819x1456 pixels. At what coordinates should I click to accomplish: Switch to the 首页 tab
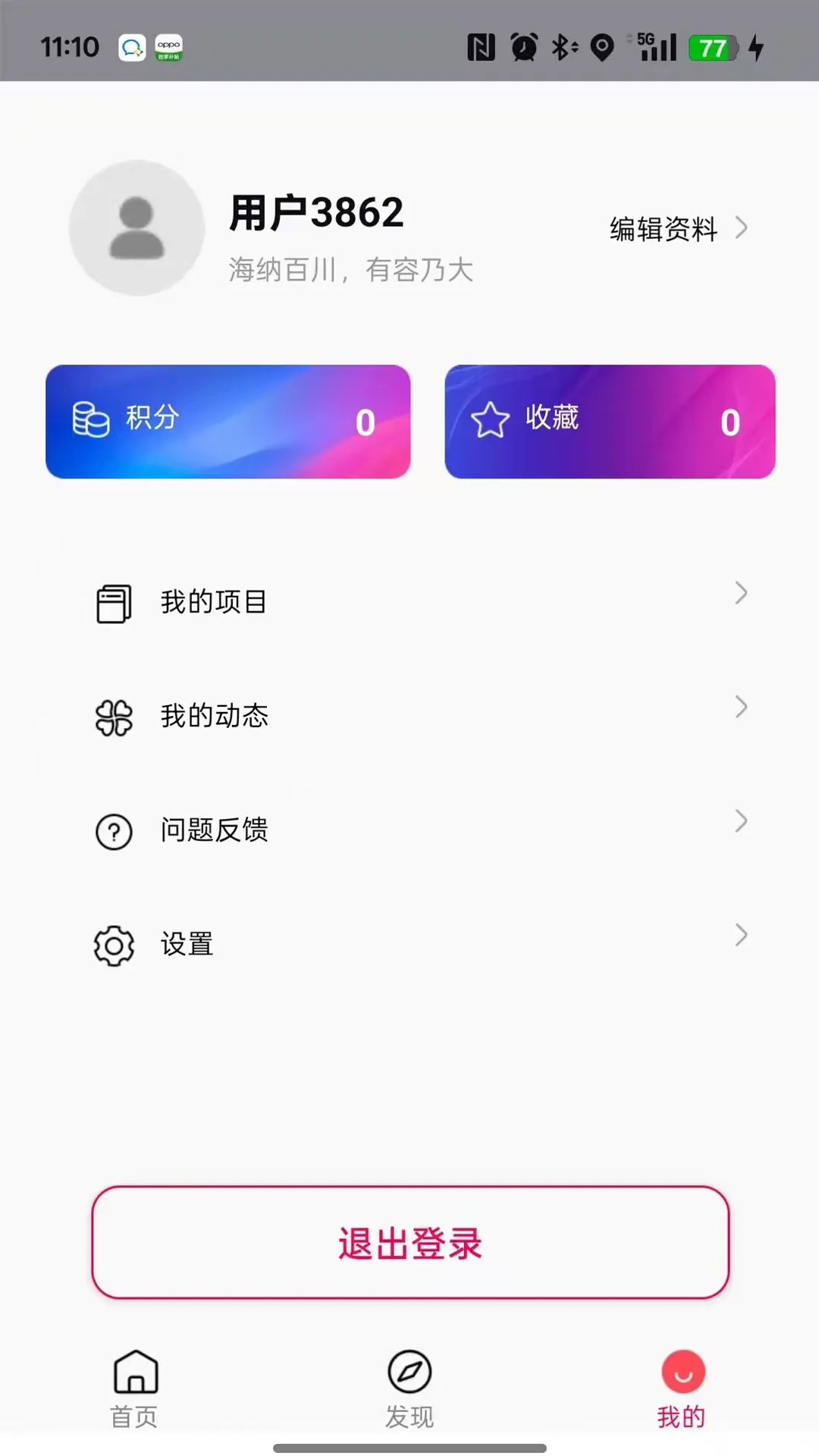pos(135,1388)
